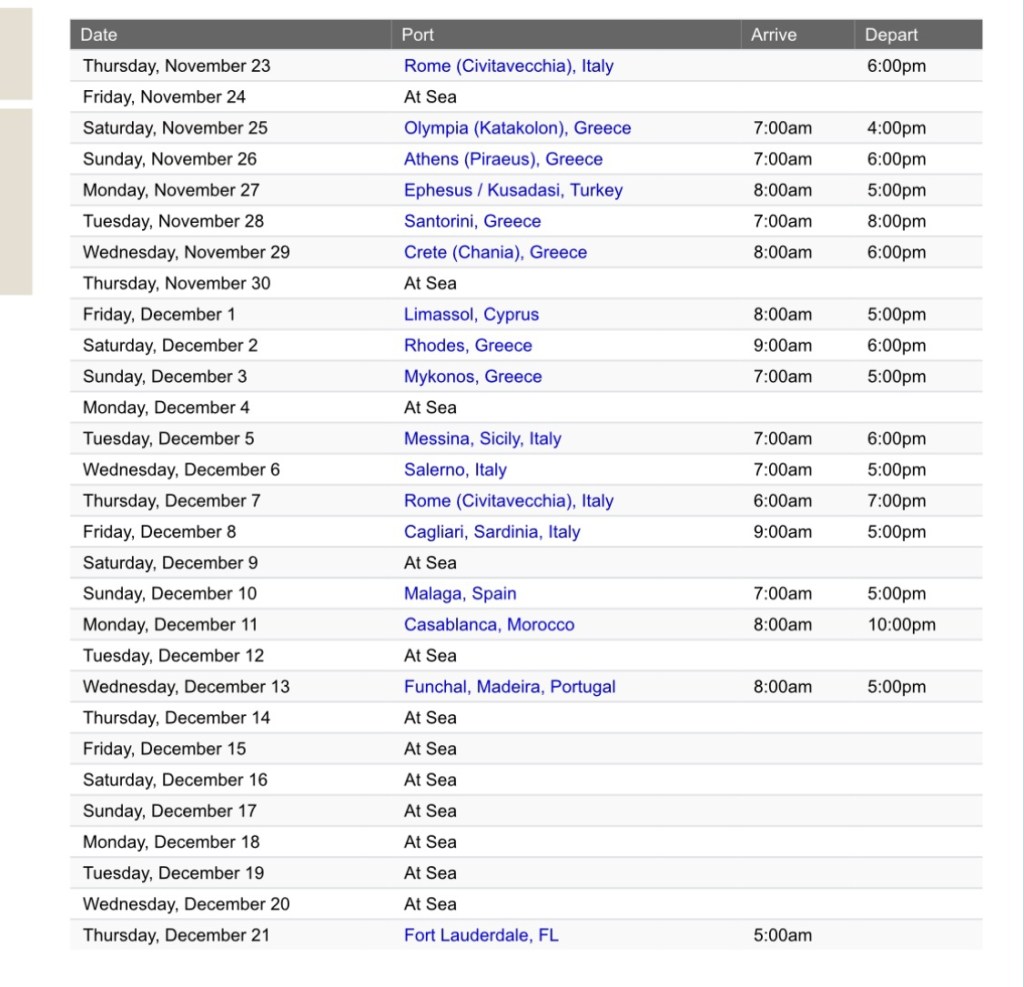The width and height of the screenshot is (1024, 987).
Task: Select the Salerno, Italy port link
Action: click(x=455, y=469)
